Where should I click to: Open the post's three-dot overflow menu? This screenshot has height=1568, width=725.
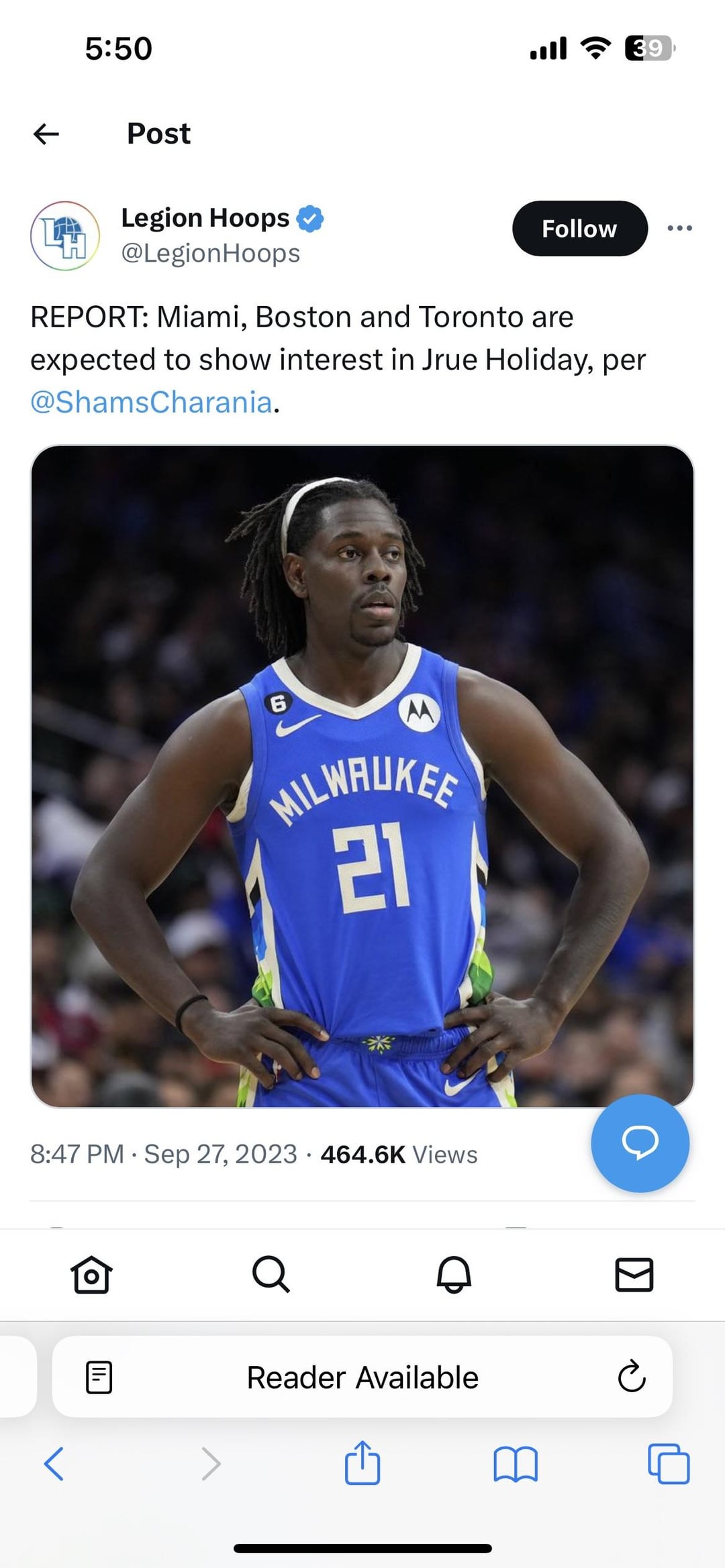click(679, 229)
